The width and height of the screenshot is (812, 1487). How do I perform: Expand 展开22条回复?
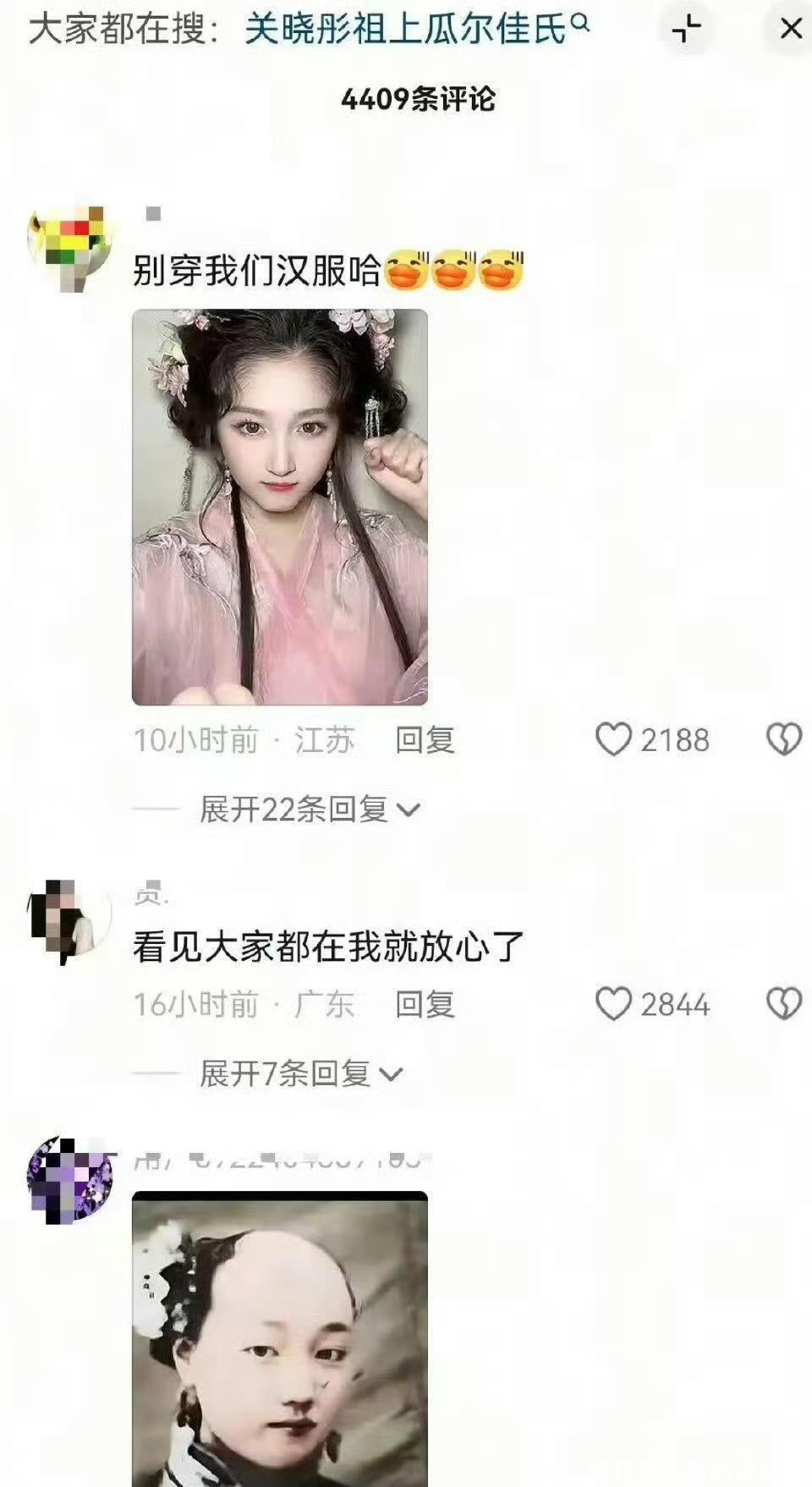(x=309, y=809)
